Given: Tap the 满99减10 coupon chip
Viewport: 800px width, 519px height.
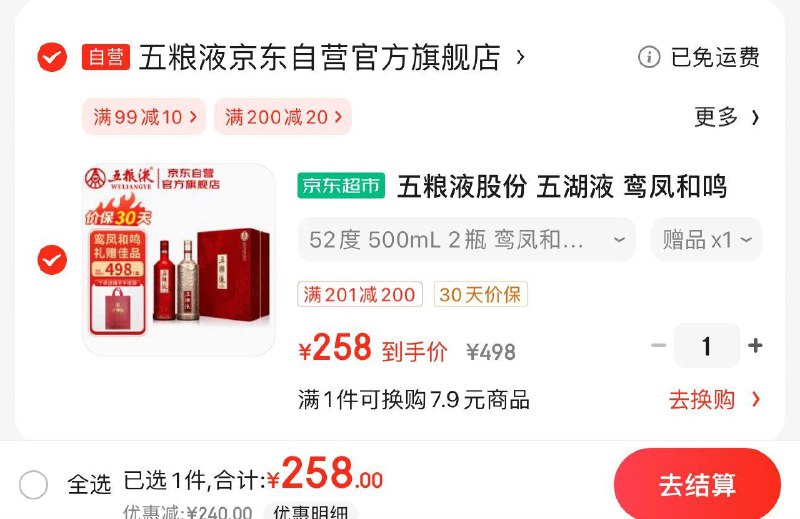Looking at the screenshot, I should click(144, 117).
